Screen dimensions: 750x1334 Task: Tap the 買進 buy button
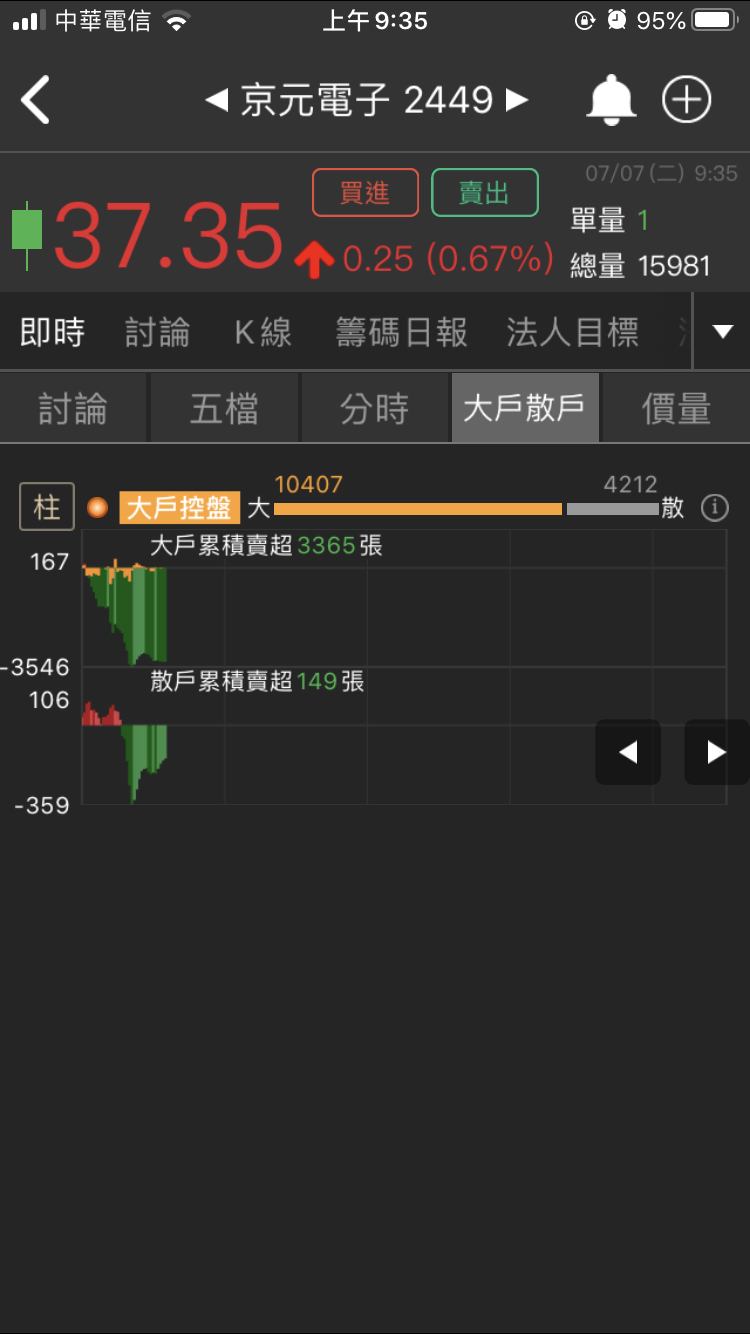tap(365, 192)
